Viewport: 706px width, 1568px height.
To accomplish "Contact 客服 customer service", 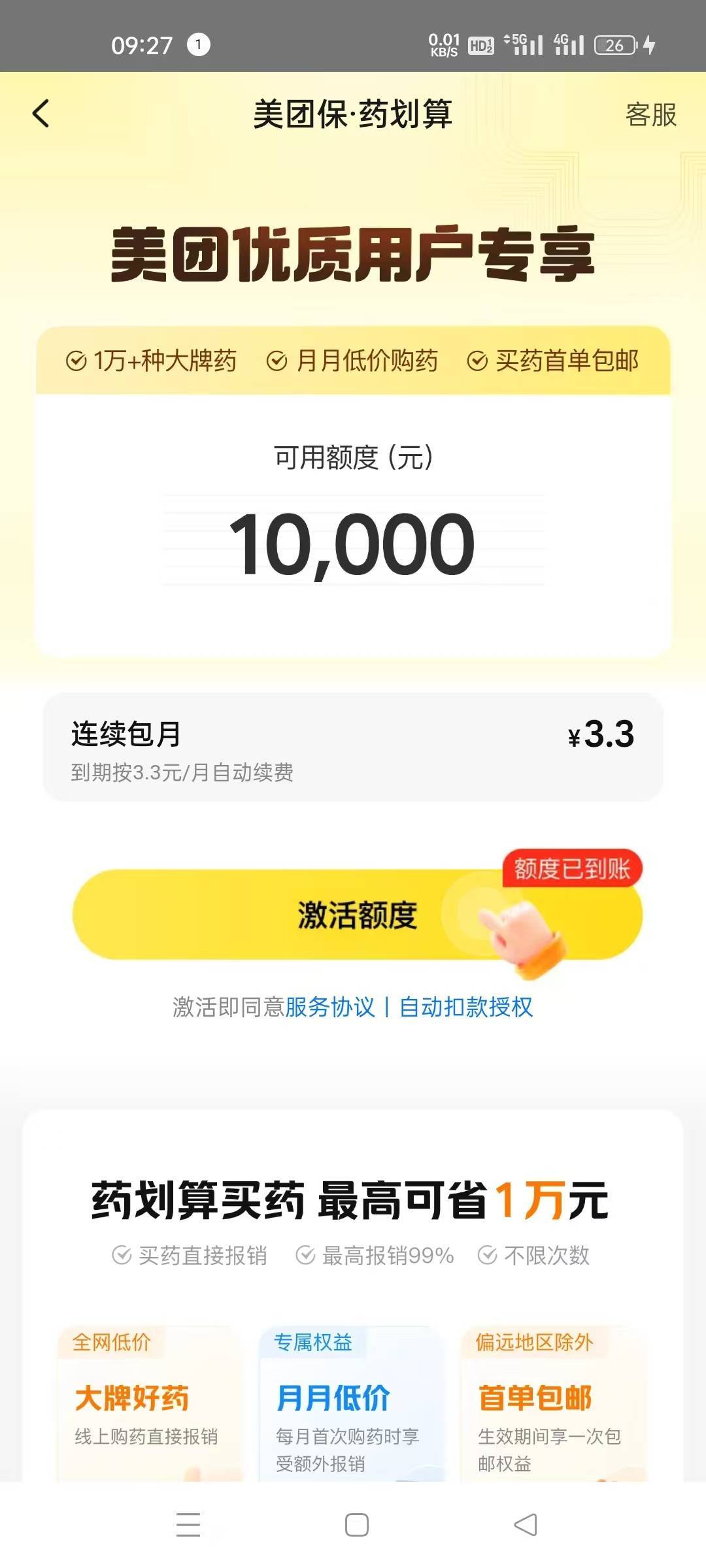I will (x=650, y=115).
